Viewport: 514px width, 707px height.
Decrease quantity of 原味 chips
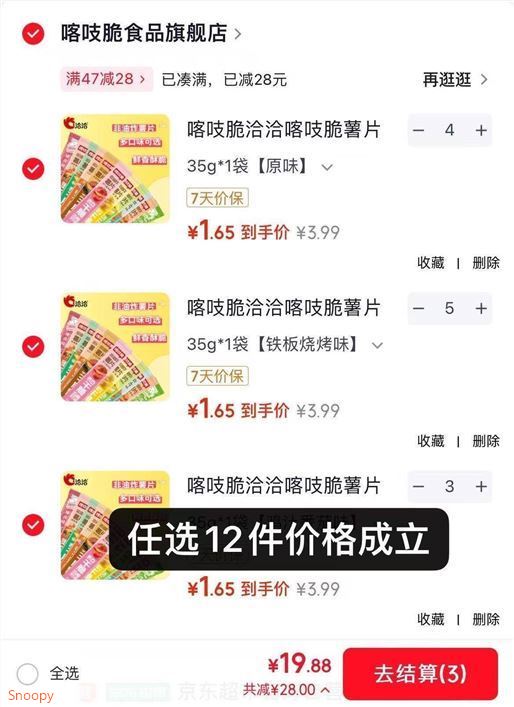point(418,130)
